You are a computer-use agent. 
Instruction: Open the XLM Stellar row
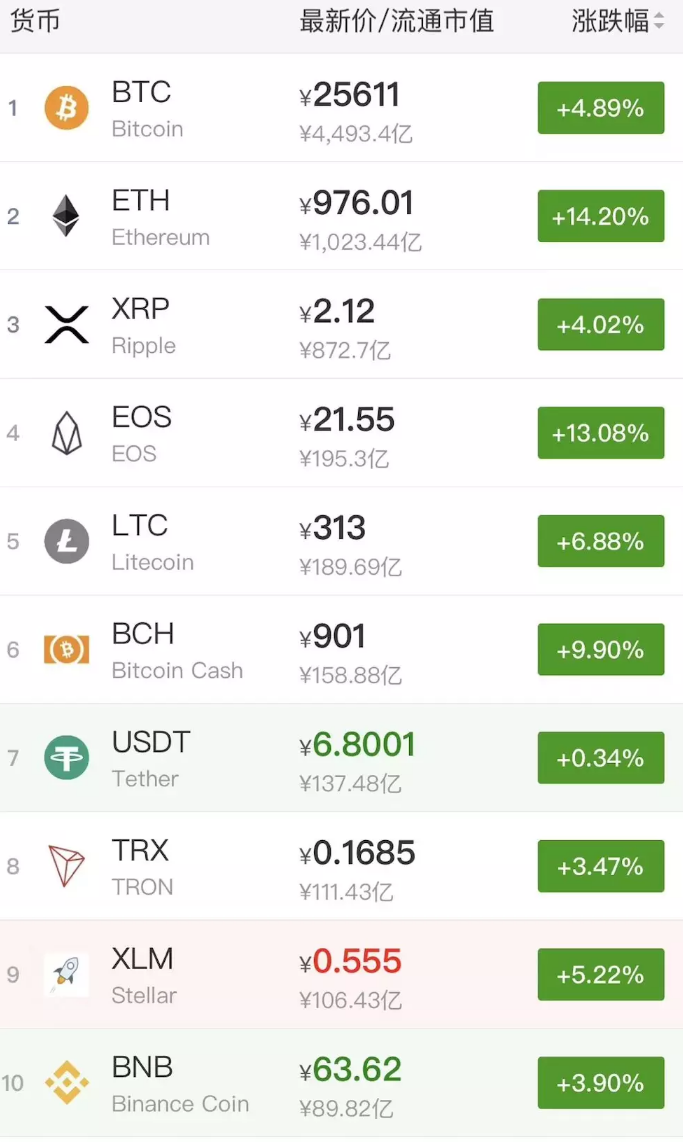342,975
